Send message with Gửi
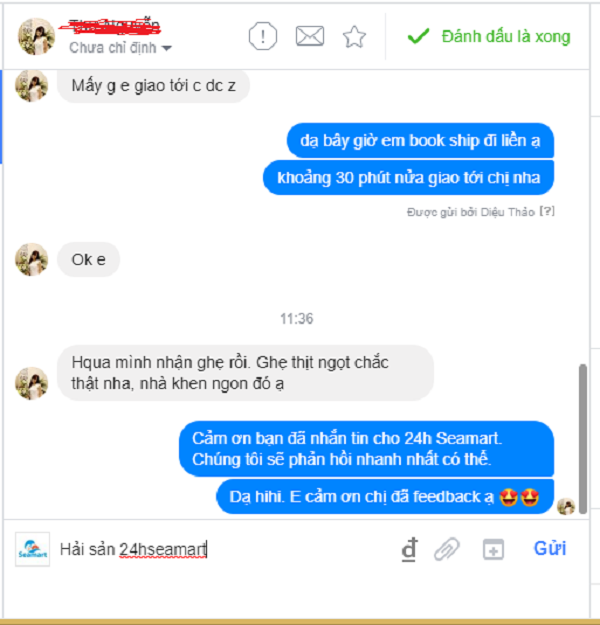This screenshot has width=600, height=625. (550, 548)
